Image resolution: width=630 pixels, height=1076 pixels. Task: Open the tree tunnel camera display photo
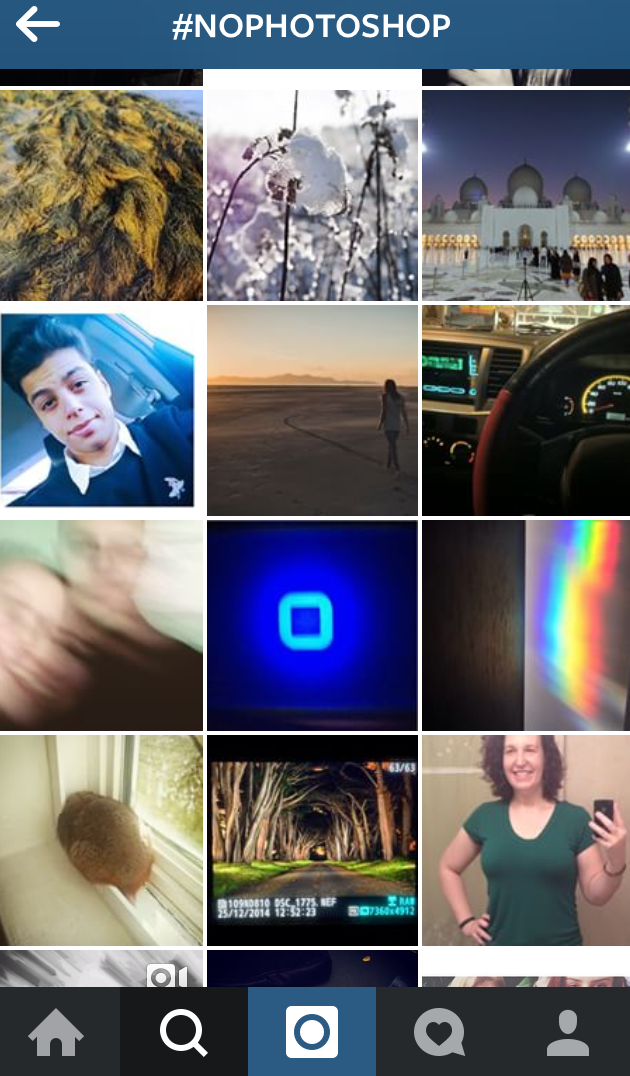tap(312, 840)
